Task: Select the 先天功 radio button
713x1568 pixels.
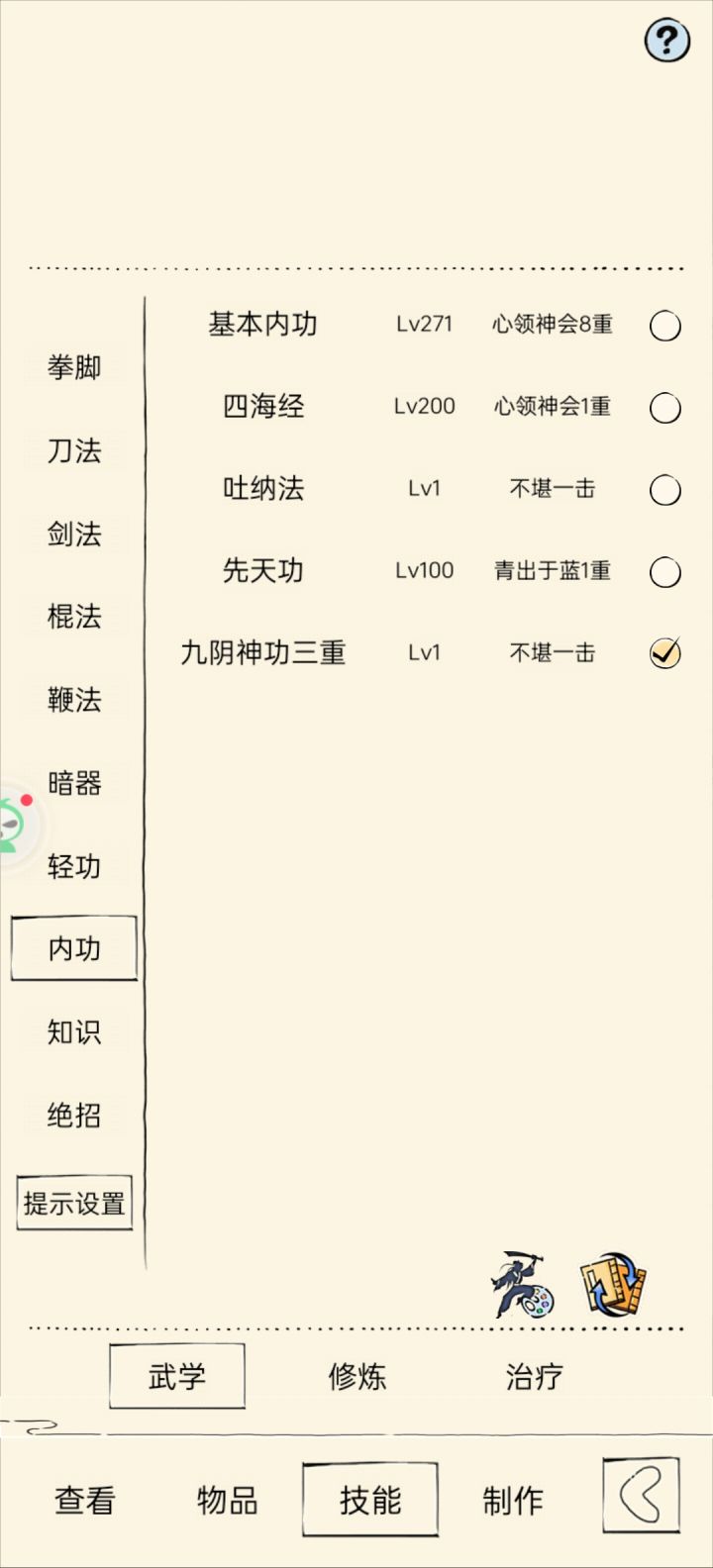Action: coord(665,571)
